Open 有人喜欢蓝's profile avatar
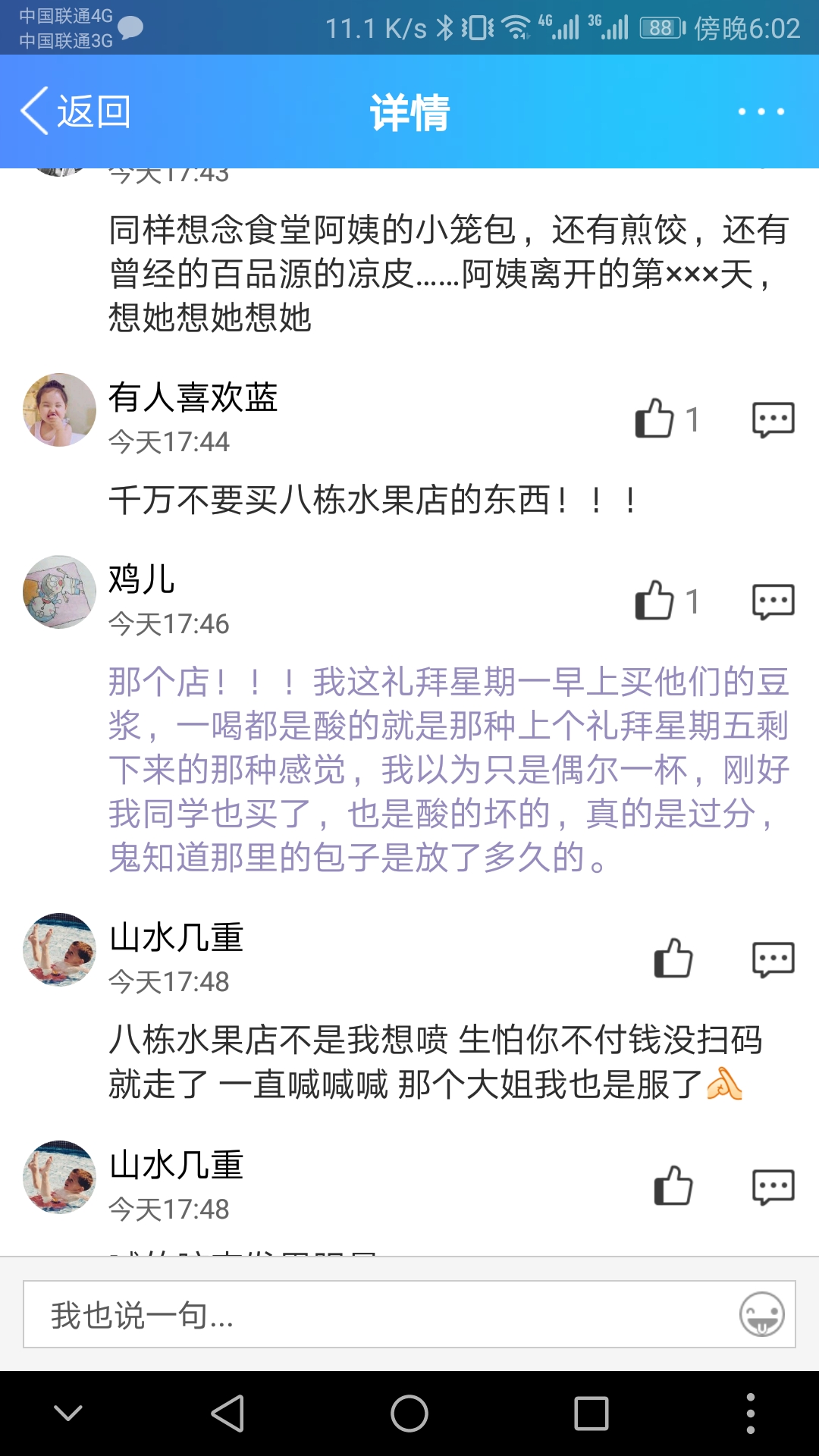Image resolution: width=819 pixels, height=1456 pixels. [59, 409]
